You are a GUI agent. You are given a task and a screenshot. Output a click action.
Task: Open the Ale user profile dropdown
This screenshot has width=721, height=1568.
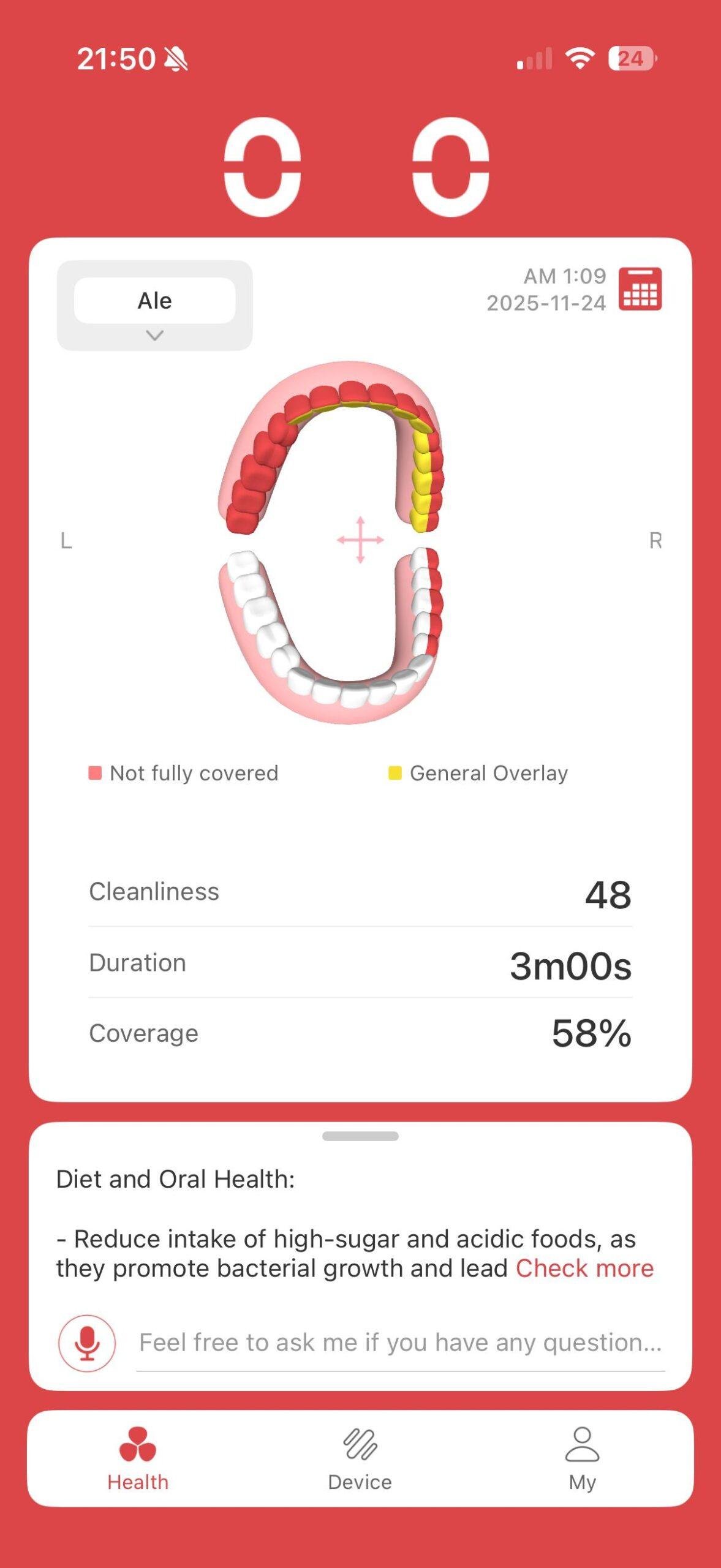point(154,305)
